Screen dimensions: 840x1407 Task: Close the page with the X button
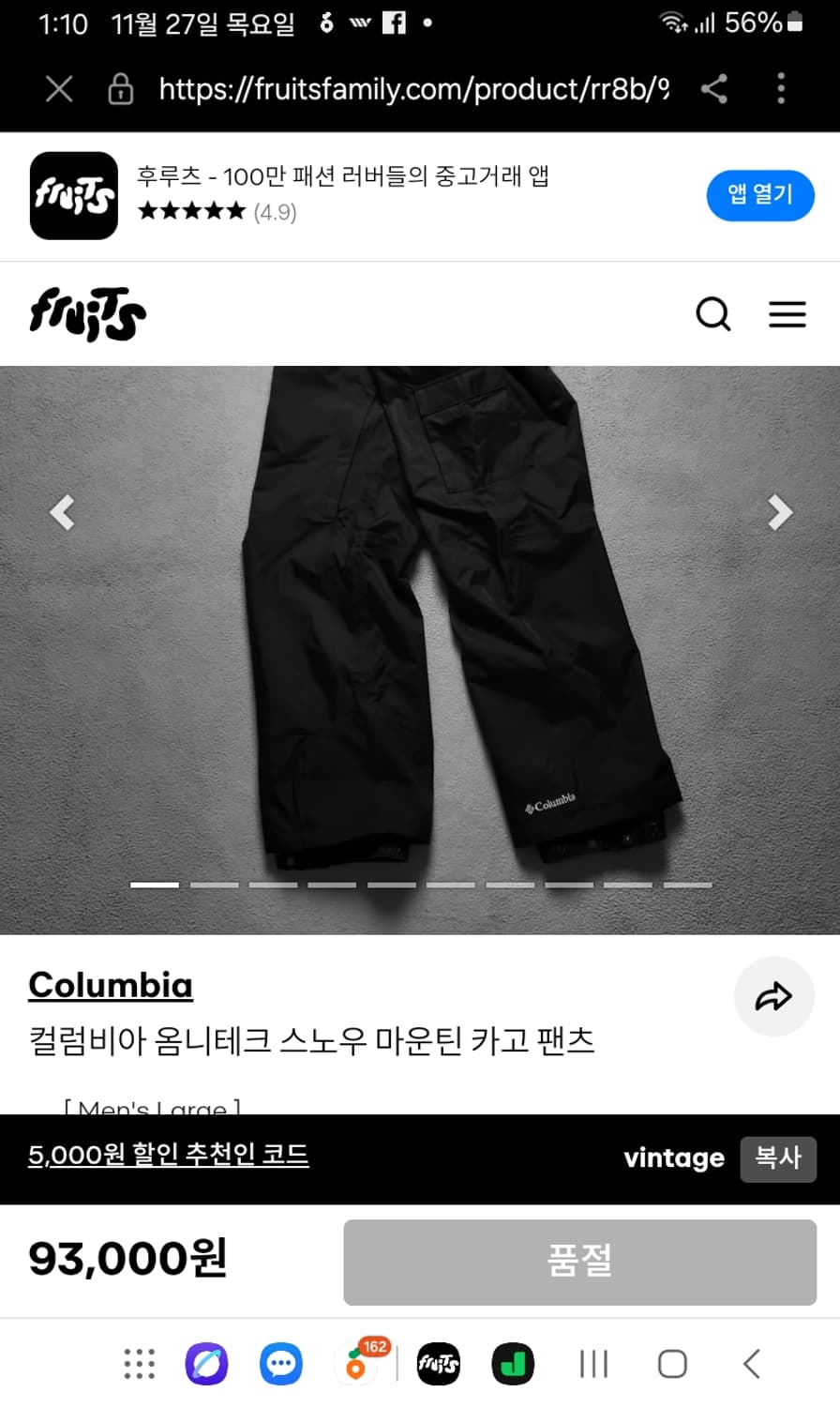58,89
